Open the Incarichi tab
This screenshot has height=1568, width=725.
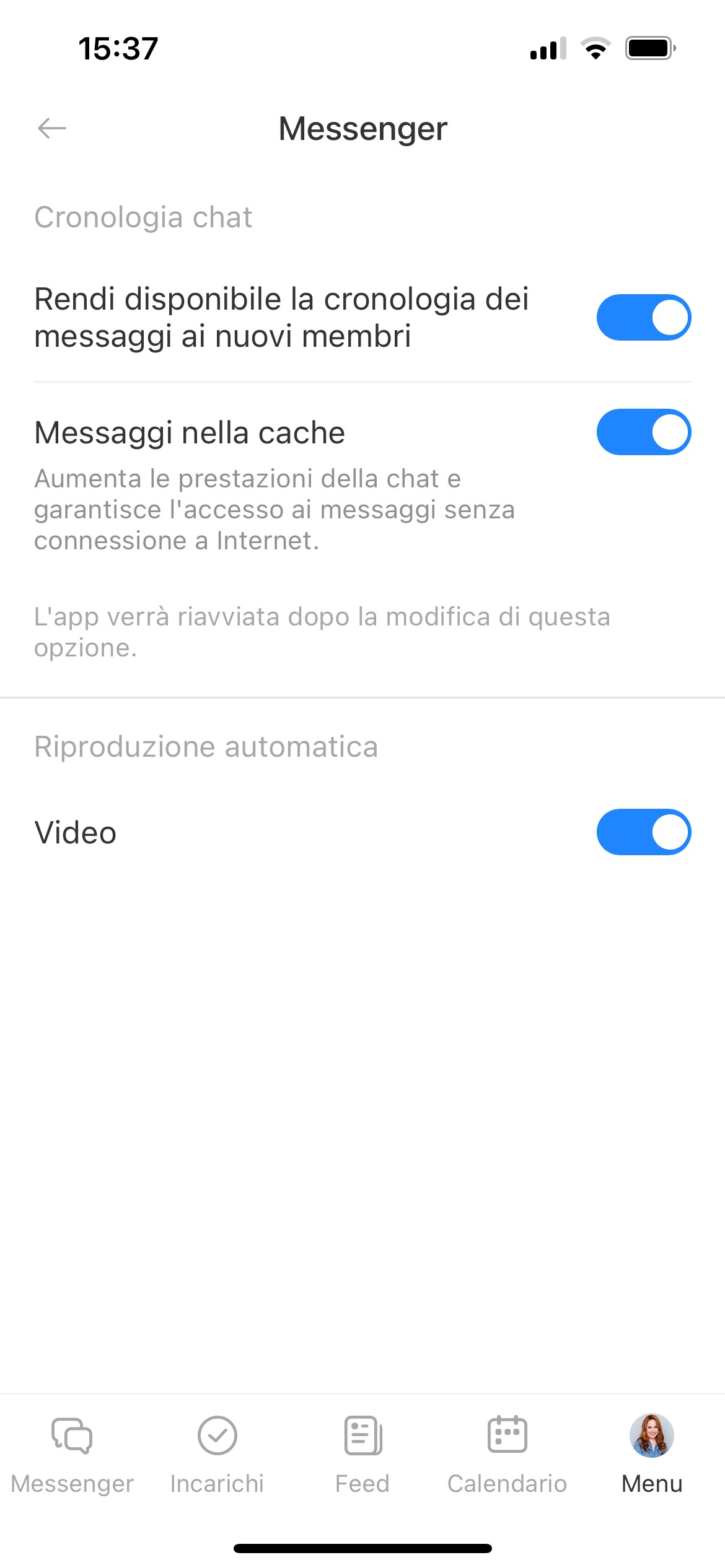pos(217,1452)
